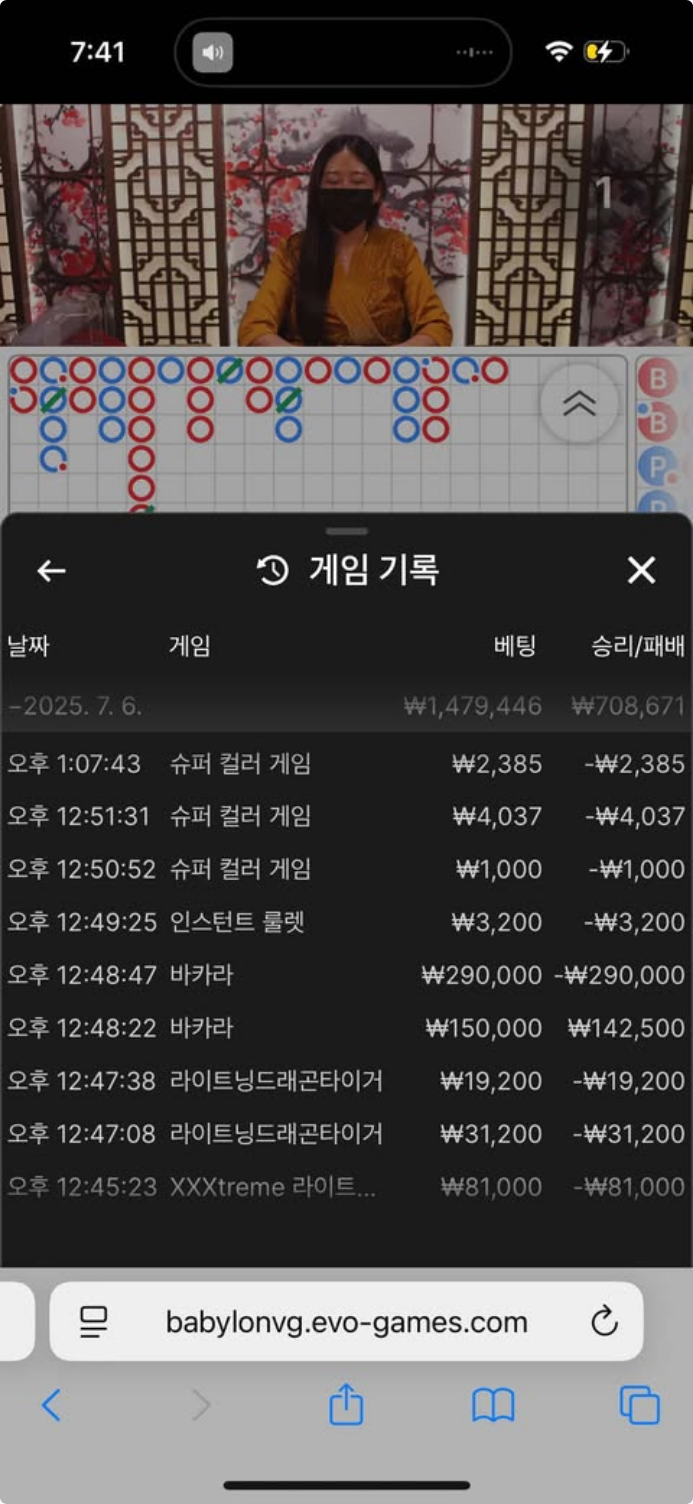Close the 게임 기록 panel

point(641,571)
